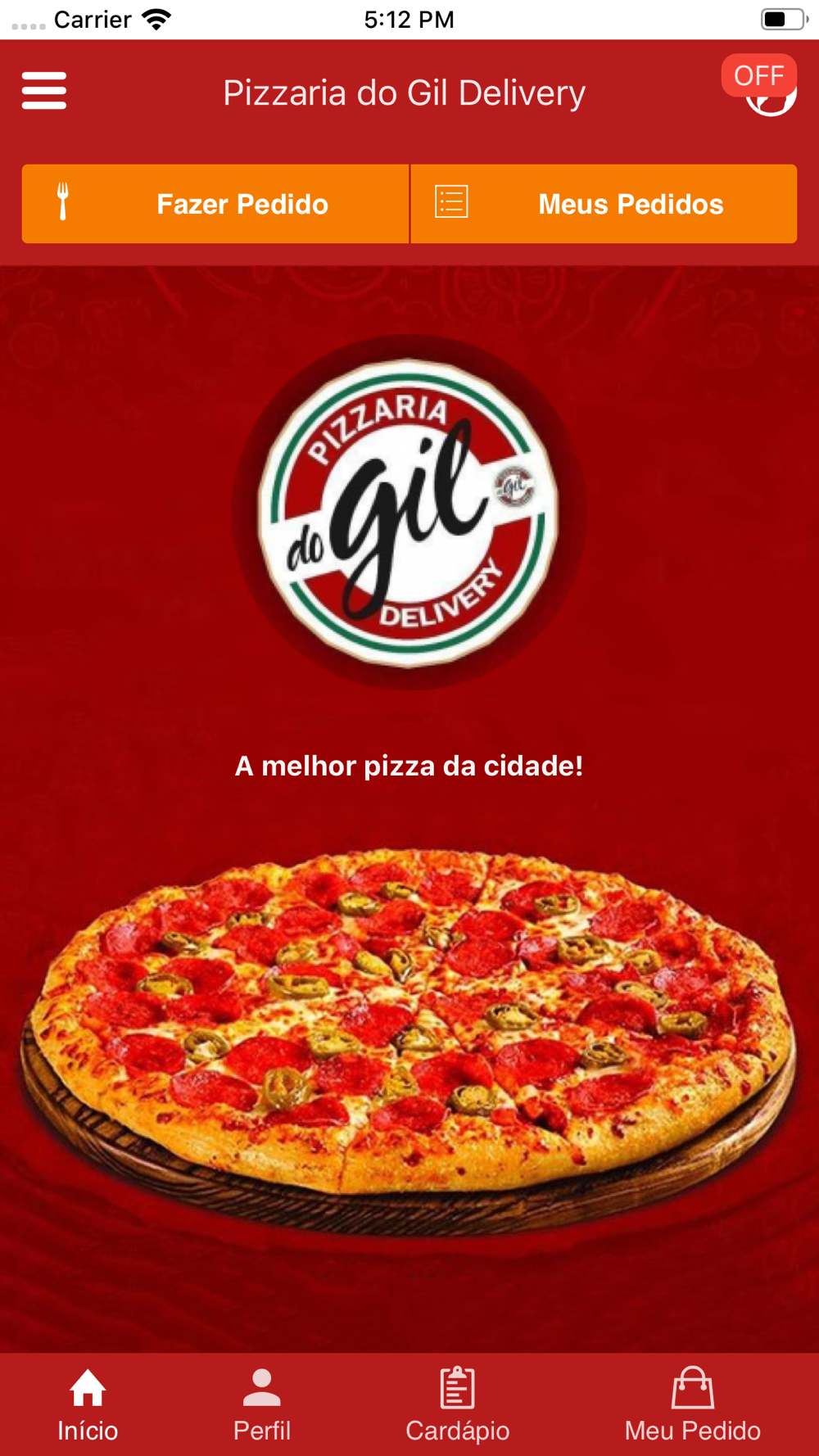Select the Meu Pedido tab
The height and width of the screenshot is (1456, 819).
click(693, 1405)
